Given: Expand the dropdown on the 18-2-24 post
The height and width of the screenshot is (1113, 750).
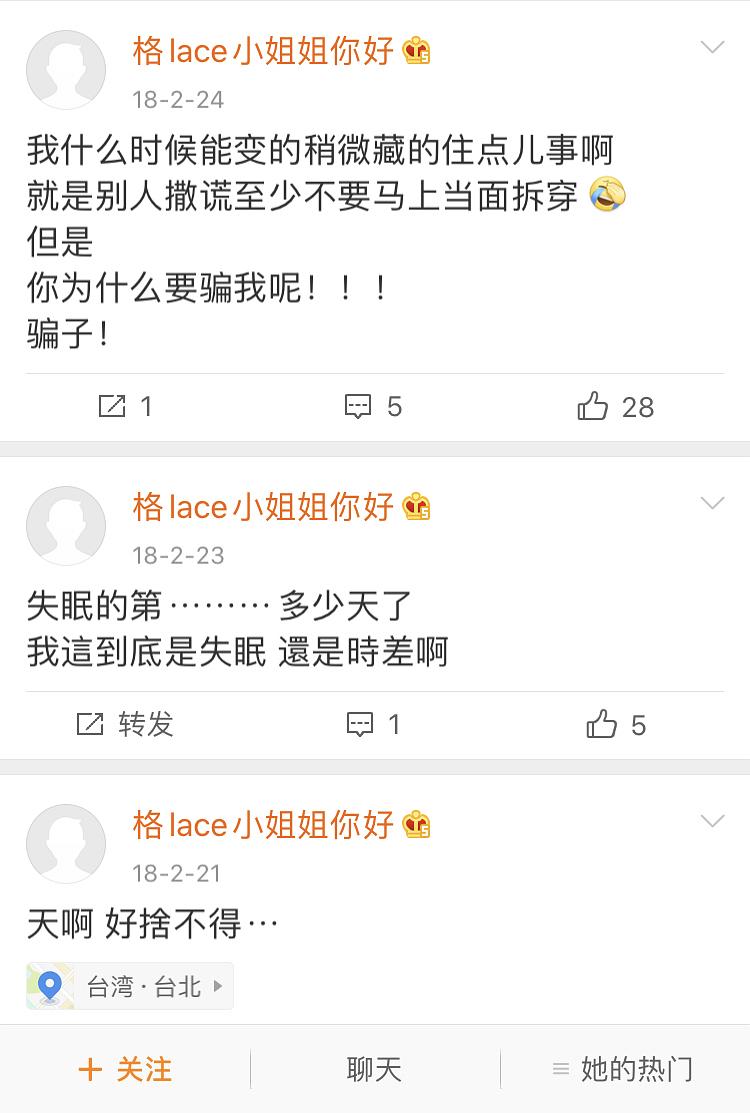Looking at the screenshot, I should [712, 47].
